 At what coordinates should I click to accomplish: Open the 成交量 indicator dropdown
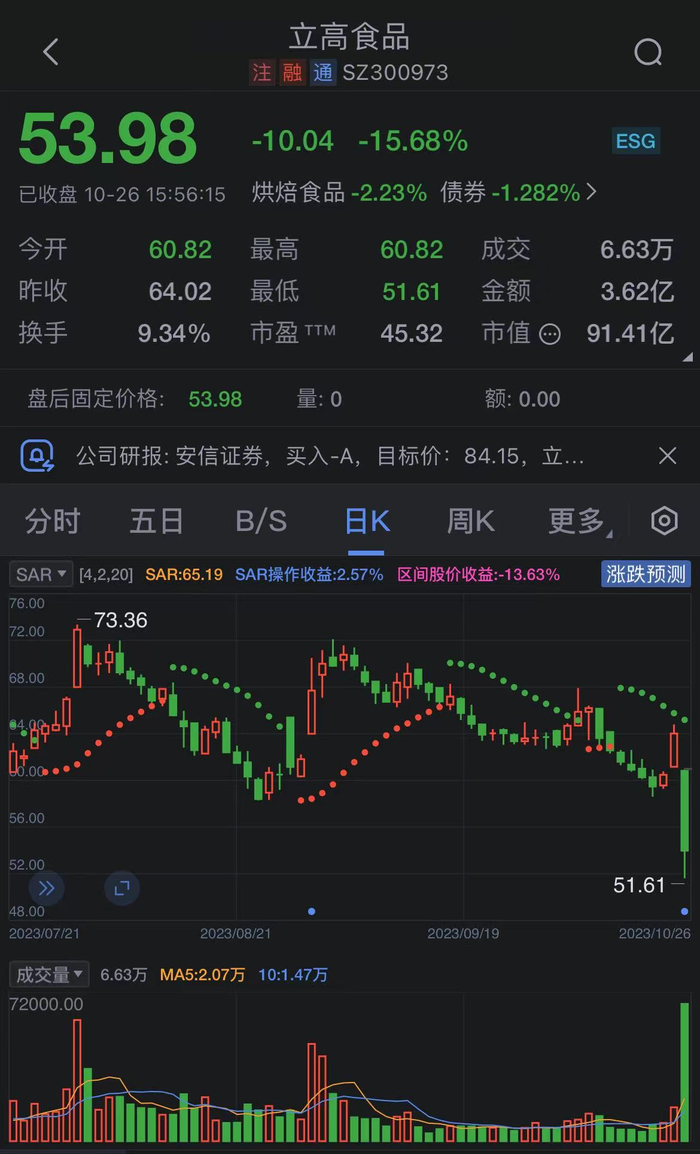(x=49, y=974)
